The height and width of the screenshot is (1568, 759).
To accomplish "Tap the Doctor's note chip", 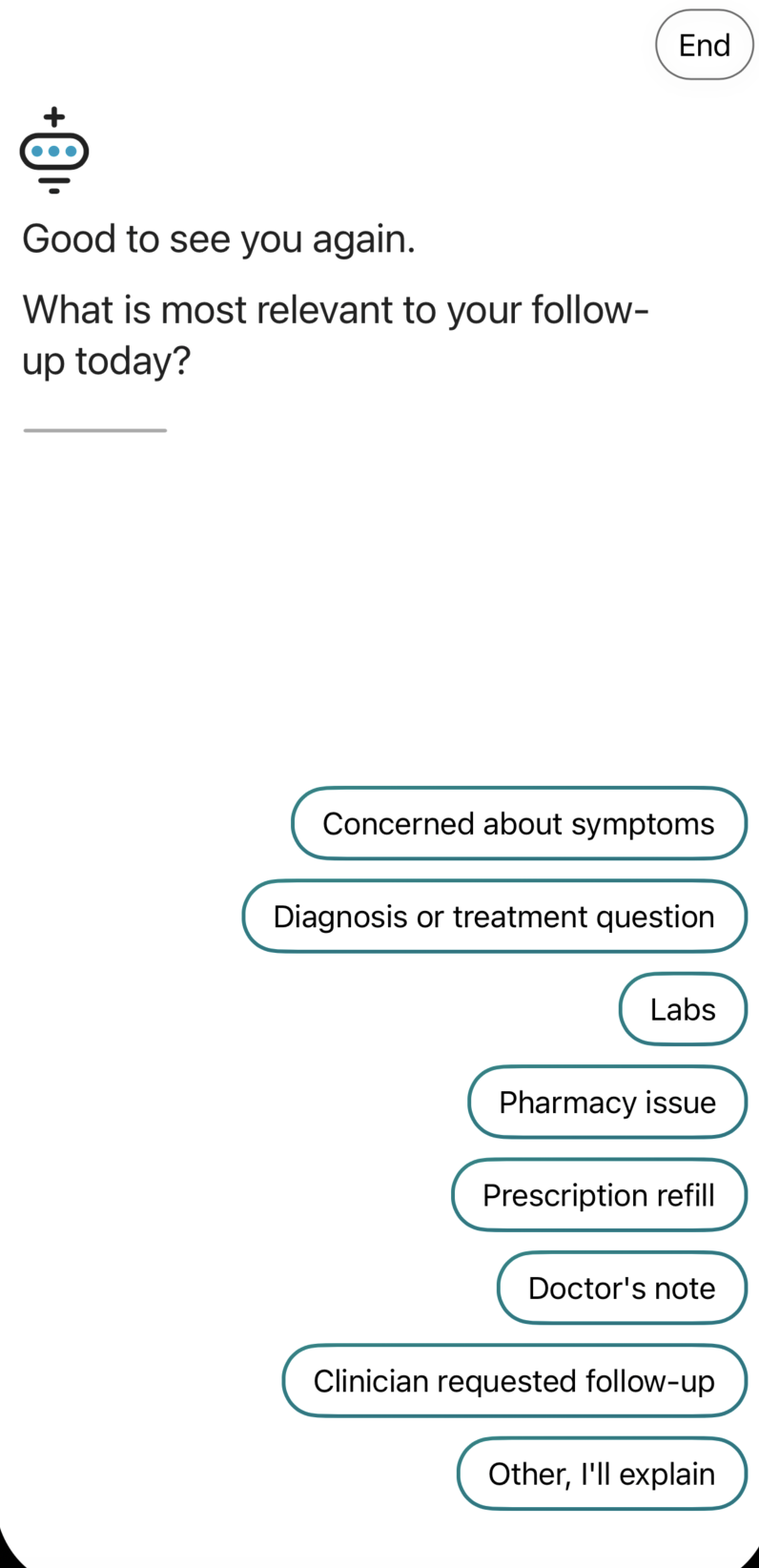I will (622, 1288).
